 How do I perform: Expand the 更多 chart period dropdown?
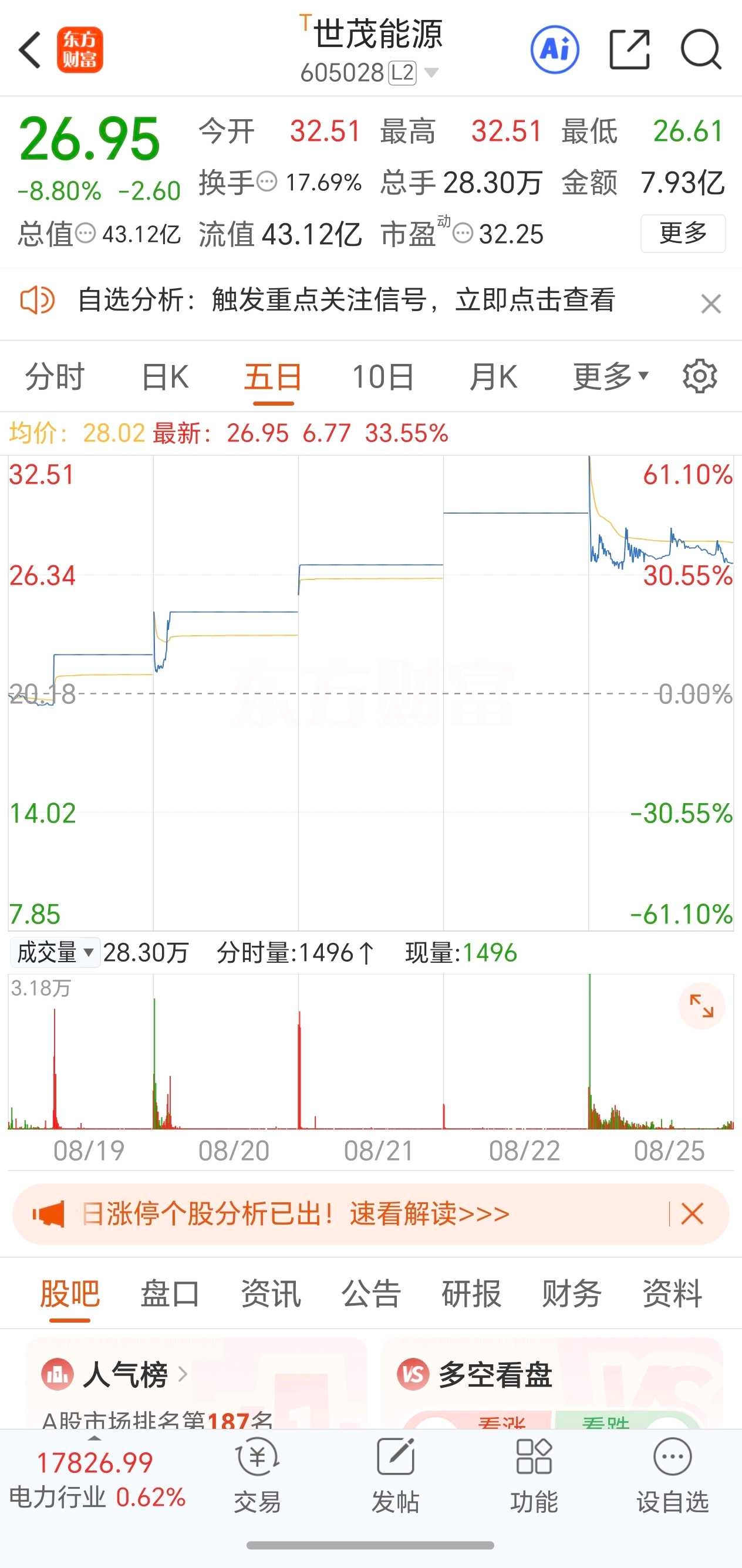[x=611, y=377]
